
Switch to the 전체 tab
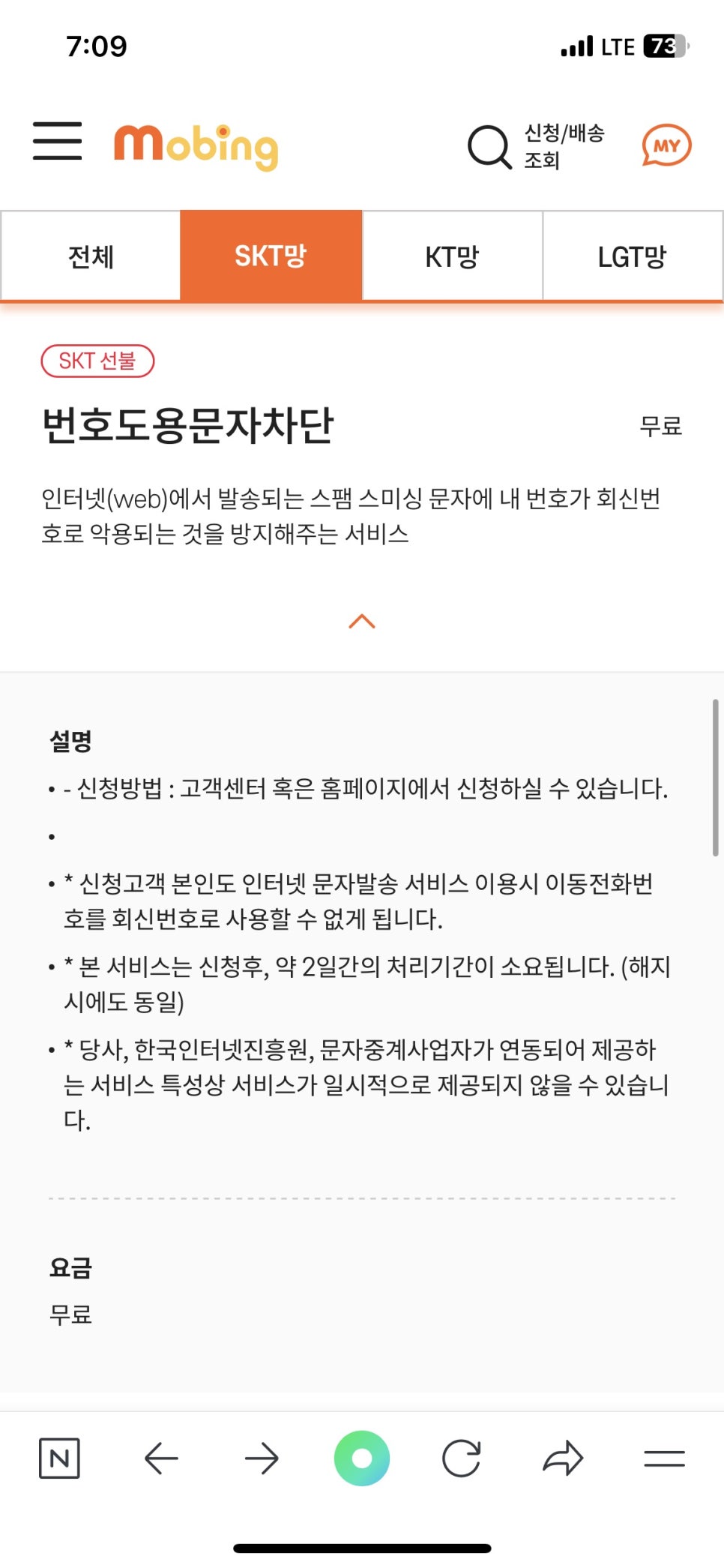tap(91, 256)
